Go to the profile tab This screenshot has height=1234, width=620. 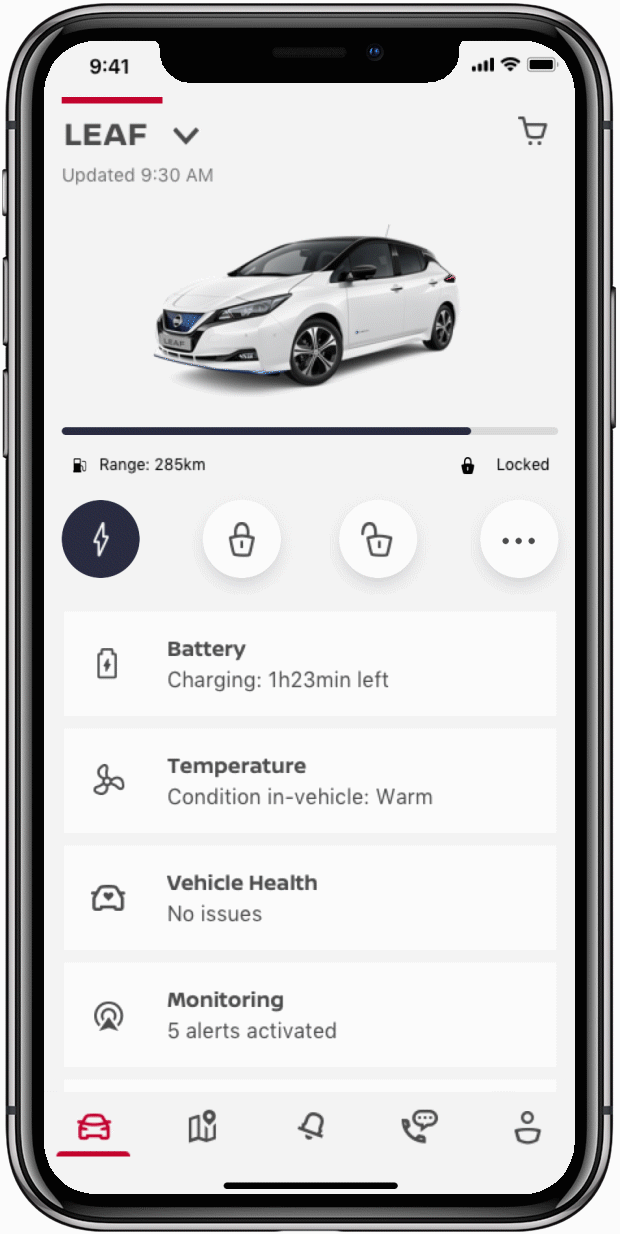coord(527,1127)
